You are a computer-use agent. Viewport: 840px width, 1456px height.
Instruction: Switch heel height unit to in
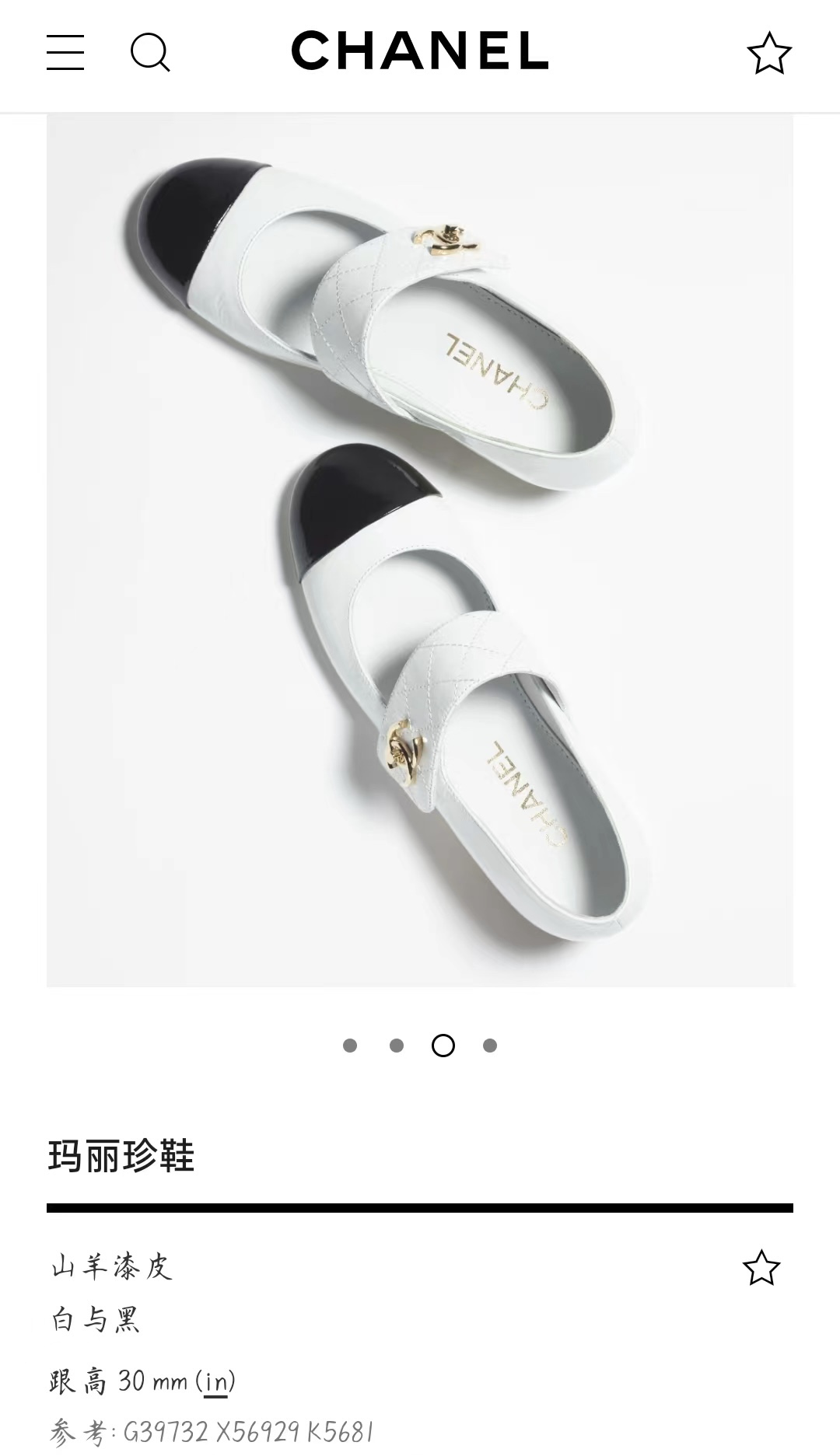pos(216,1382)
